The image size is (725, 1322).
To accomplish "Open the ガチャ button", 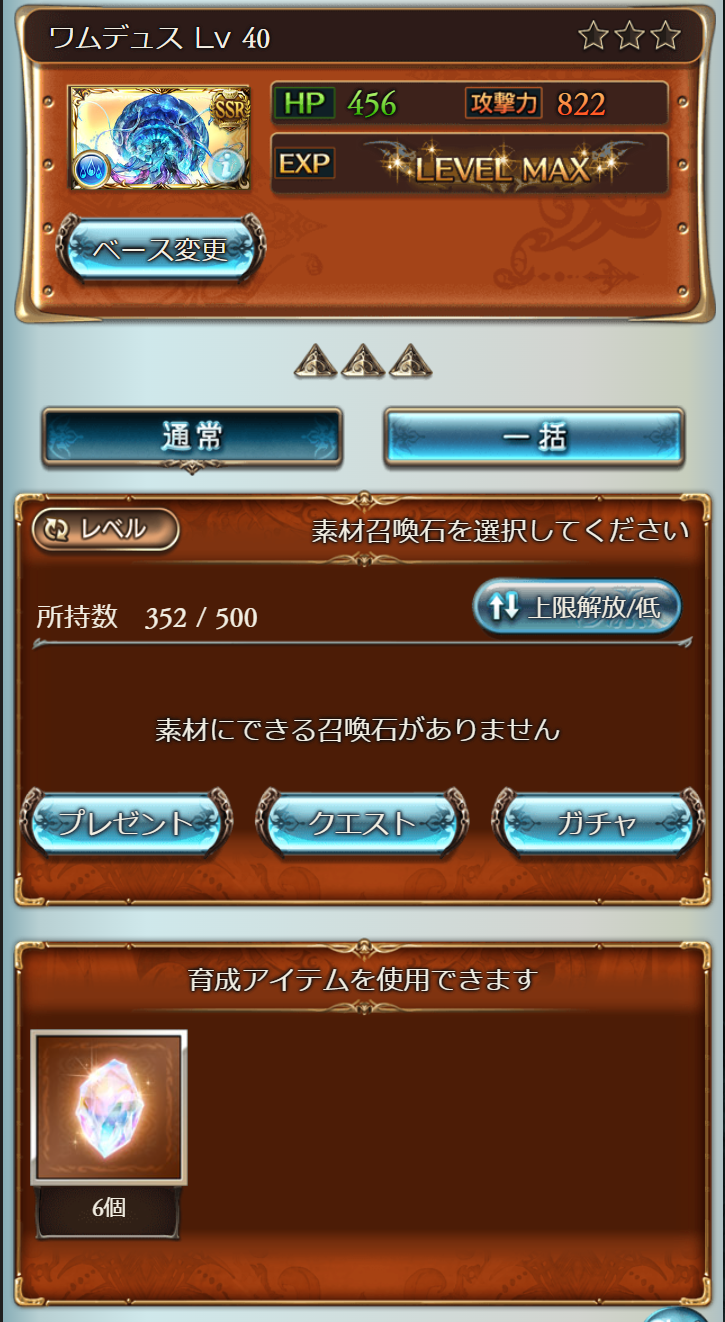I will (x=596, y=823).
